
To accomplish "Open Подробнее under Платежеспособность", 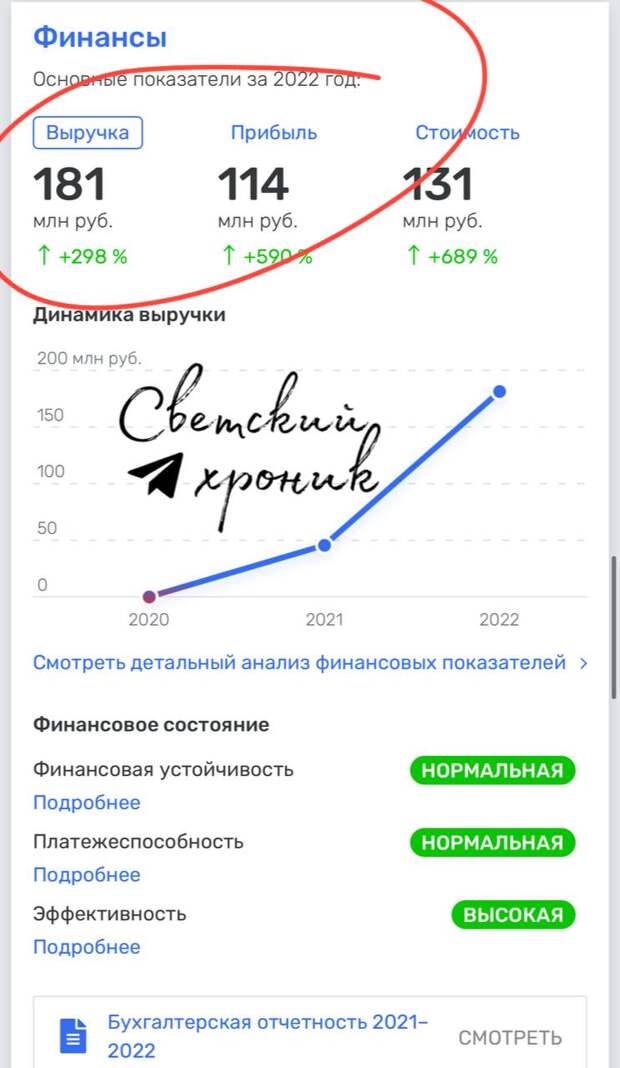I will click(x=87, y=875).
